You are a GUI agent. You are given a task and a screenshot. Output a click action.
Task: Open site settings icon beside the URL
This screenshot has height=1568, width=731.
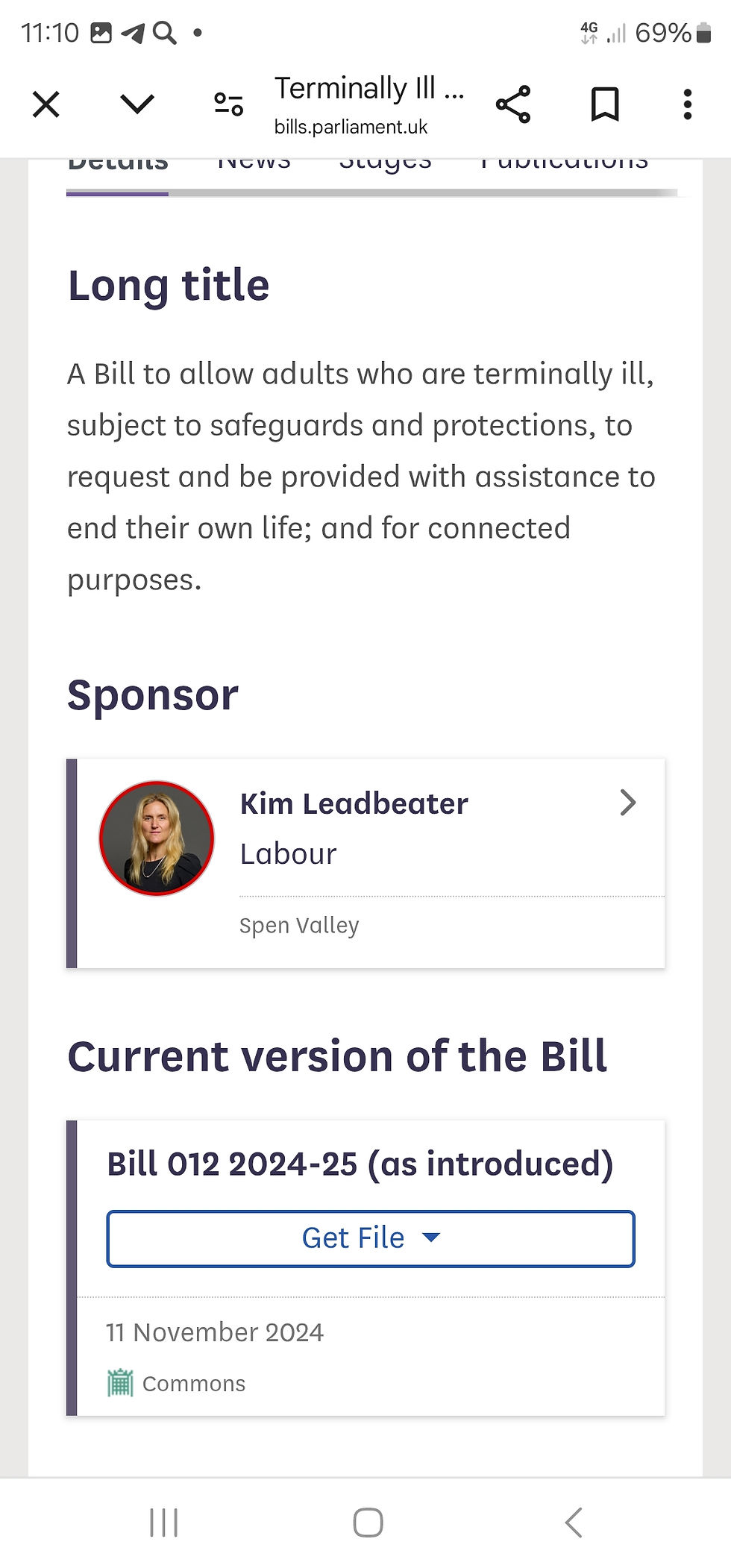228,104
